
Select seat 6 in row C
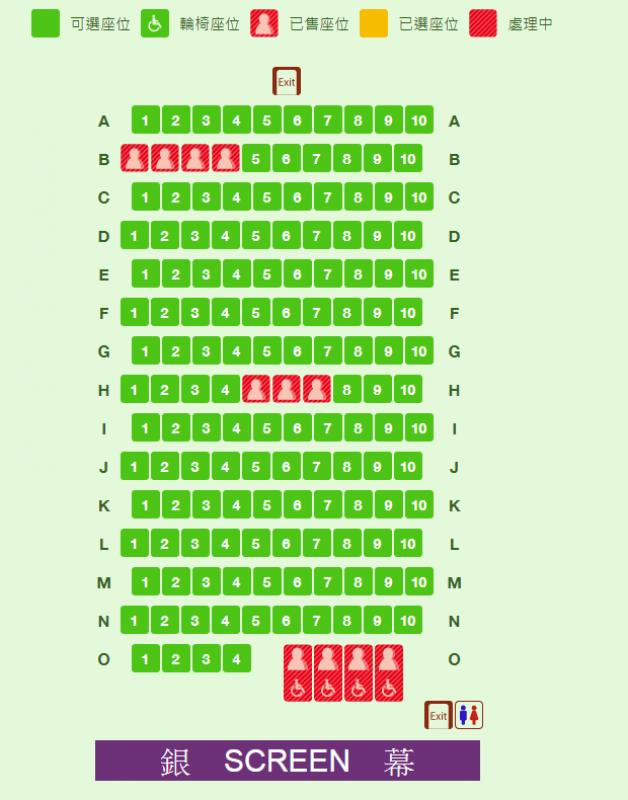[x=297, y=198]
